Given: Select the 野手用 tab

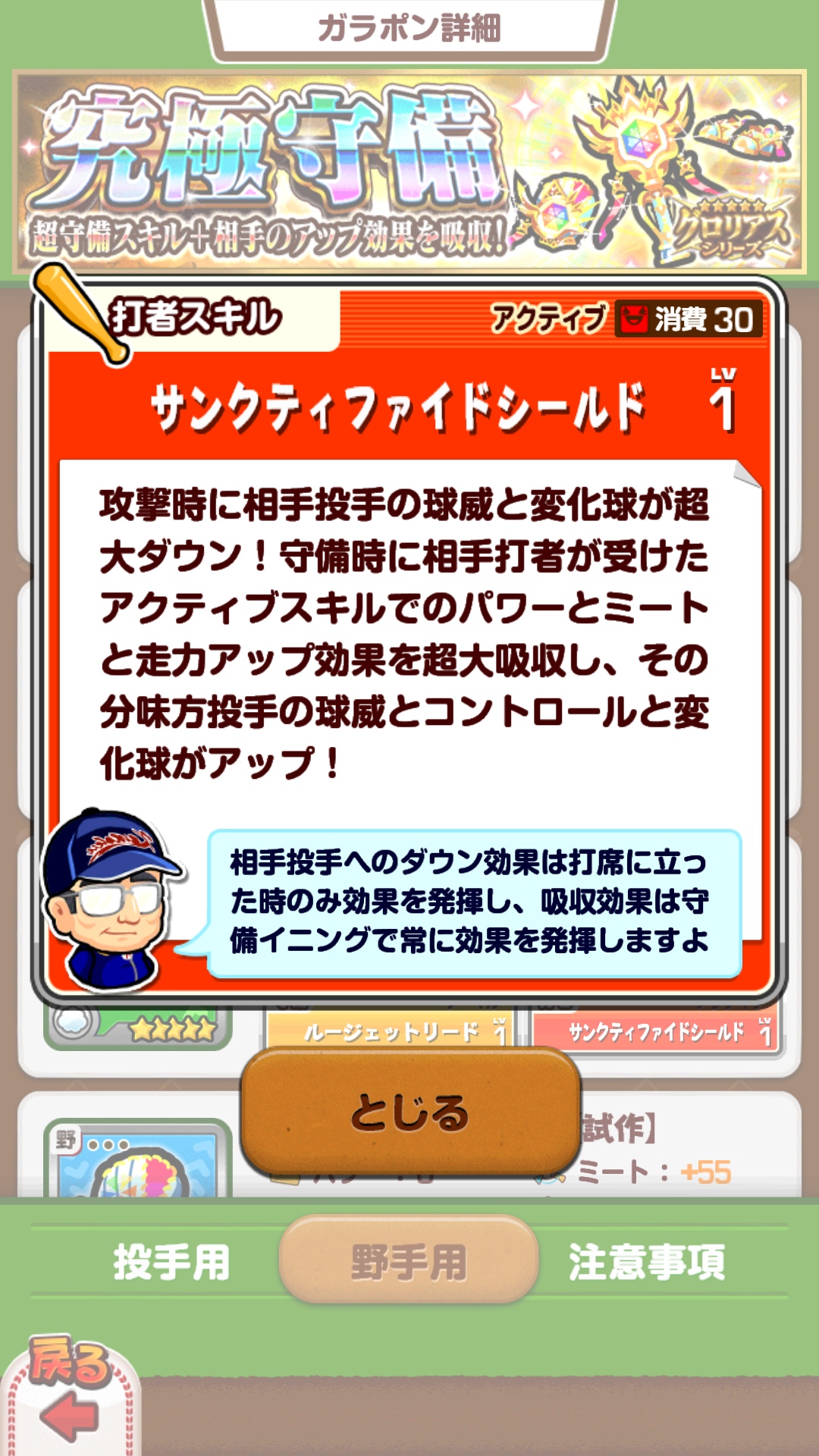Looking at the screenshot, I should (x=409, y=1262).
